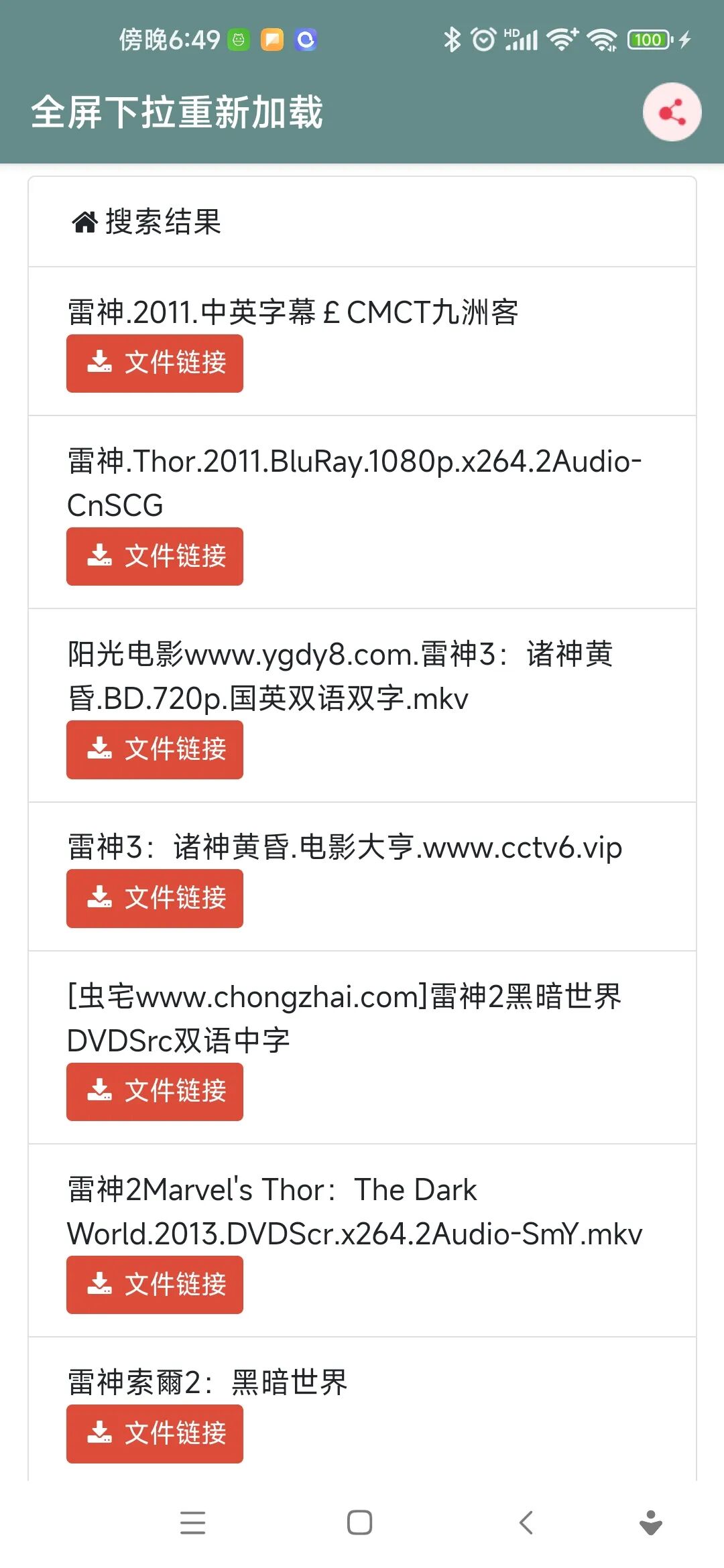Screen dimensions: 724x1568
Task: Open 文件链接 for 阳光电影 雷神3 BD.720p
Action: tap(155, 749)
